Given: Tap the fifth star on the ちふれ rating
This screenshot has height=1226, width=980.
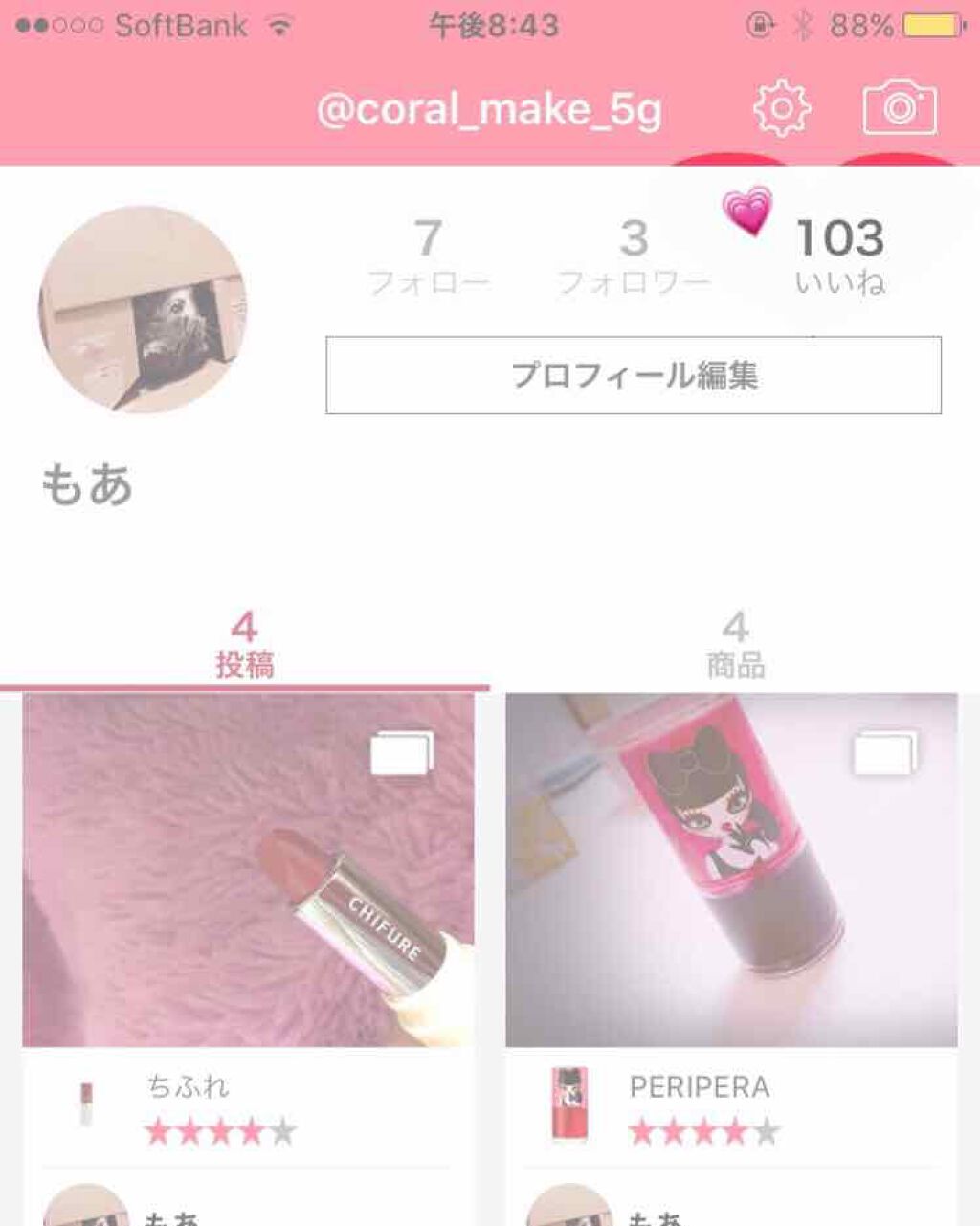Looking at the screenshot, I should coord(284,1133).
